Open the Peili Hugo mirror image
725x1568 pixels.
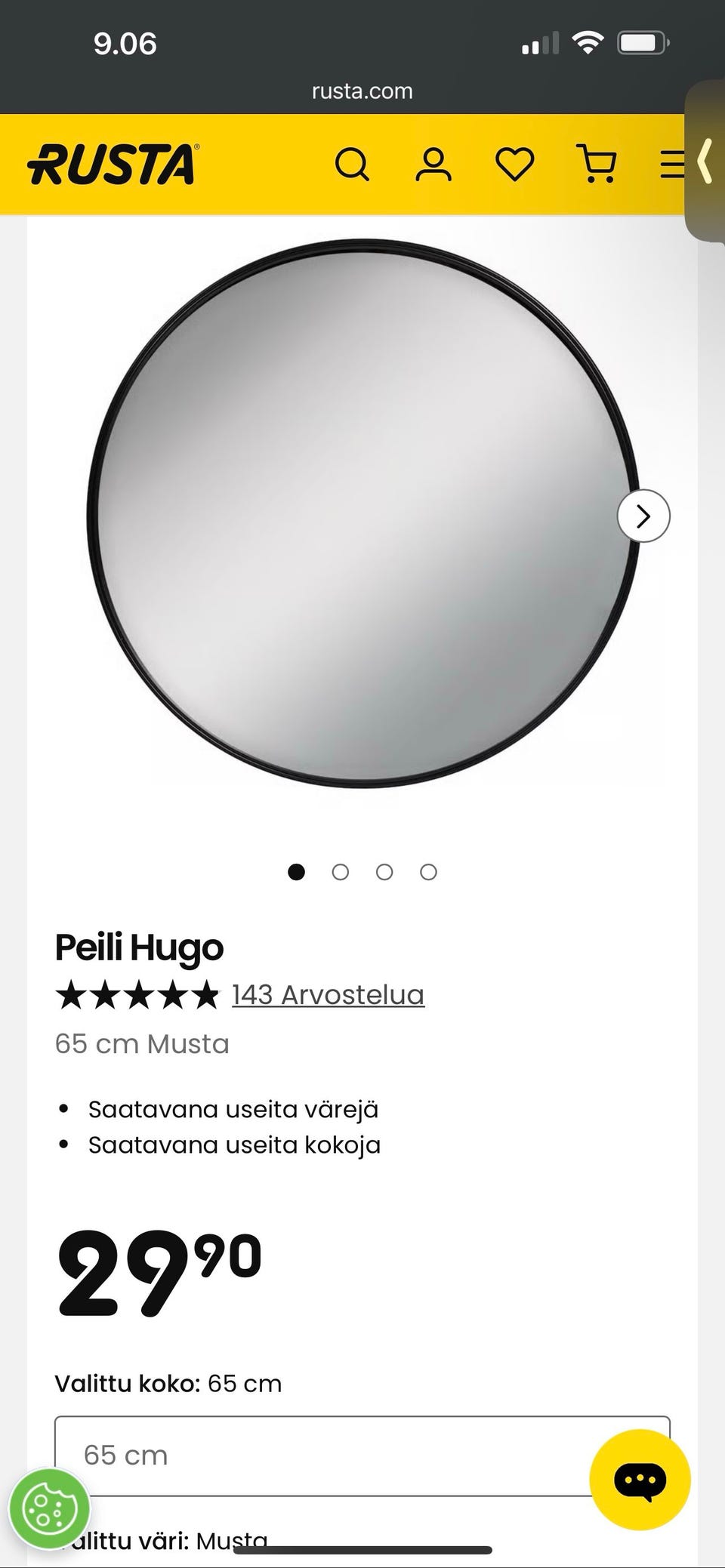tap(362, 513)
